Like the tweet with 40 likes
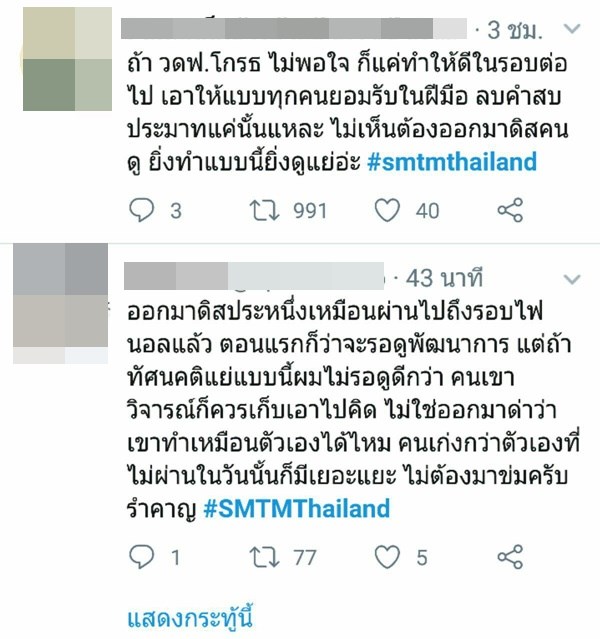600x639 pixels. click(387, 210)
